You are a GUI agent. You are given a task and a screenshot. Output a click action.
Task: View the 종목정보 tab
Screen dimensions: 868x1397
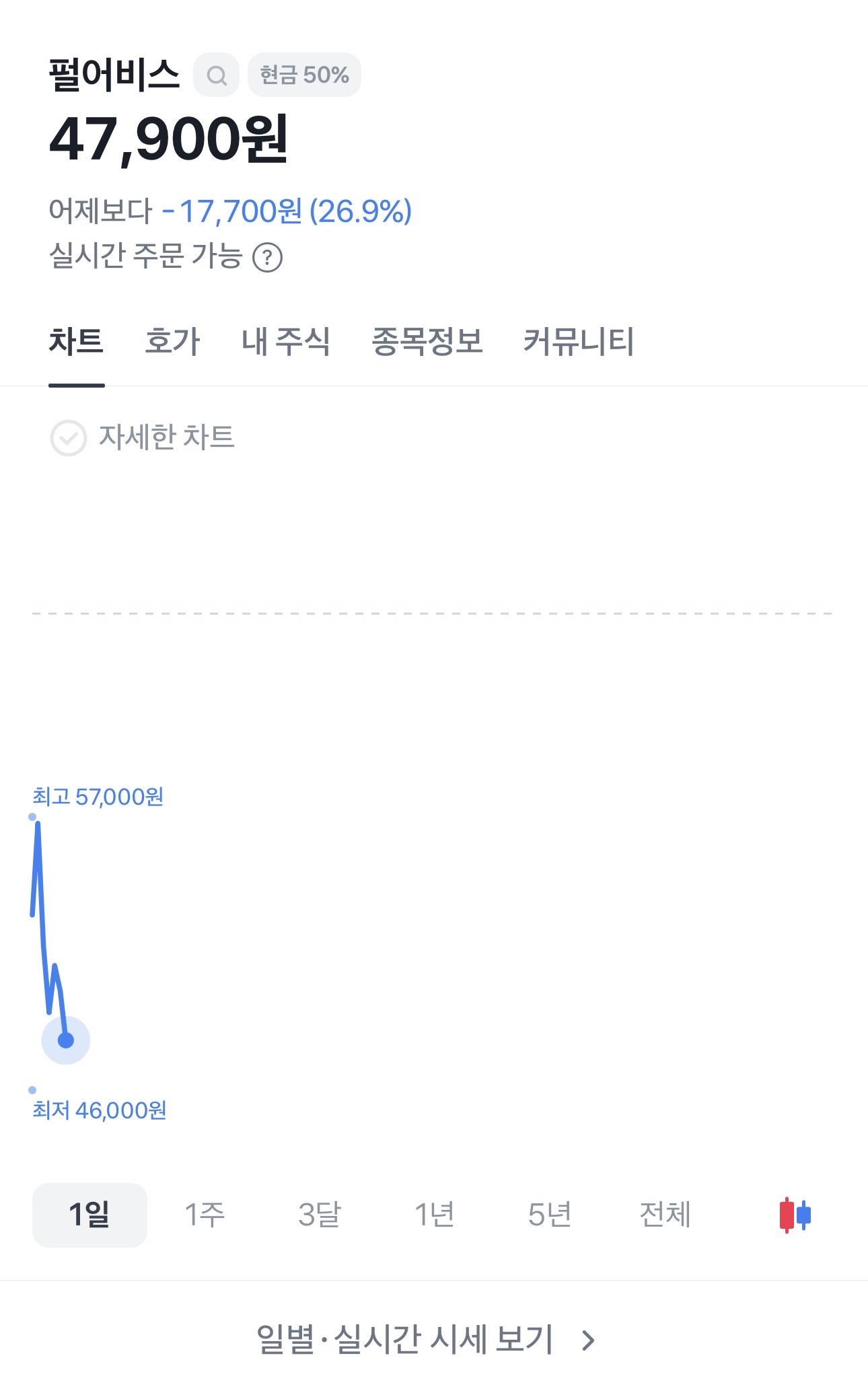pyautogui.click(x=427, y=341)
